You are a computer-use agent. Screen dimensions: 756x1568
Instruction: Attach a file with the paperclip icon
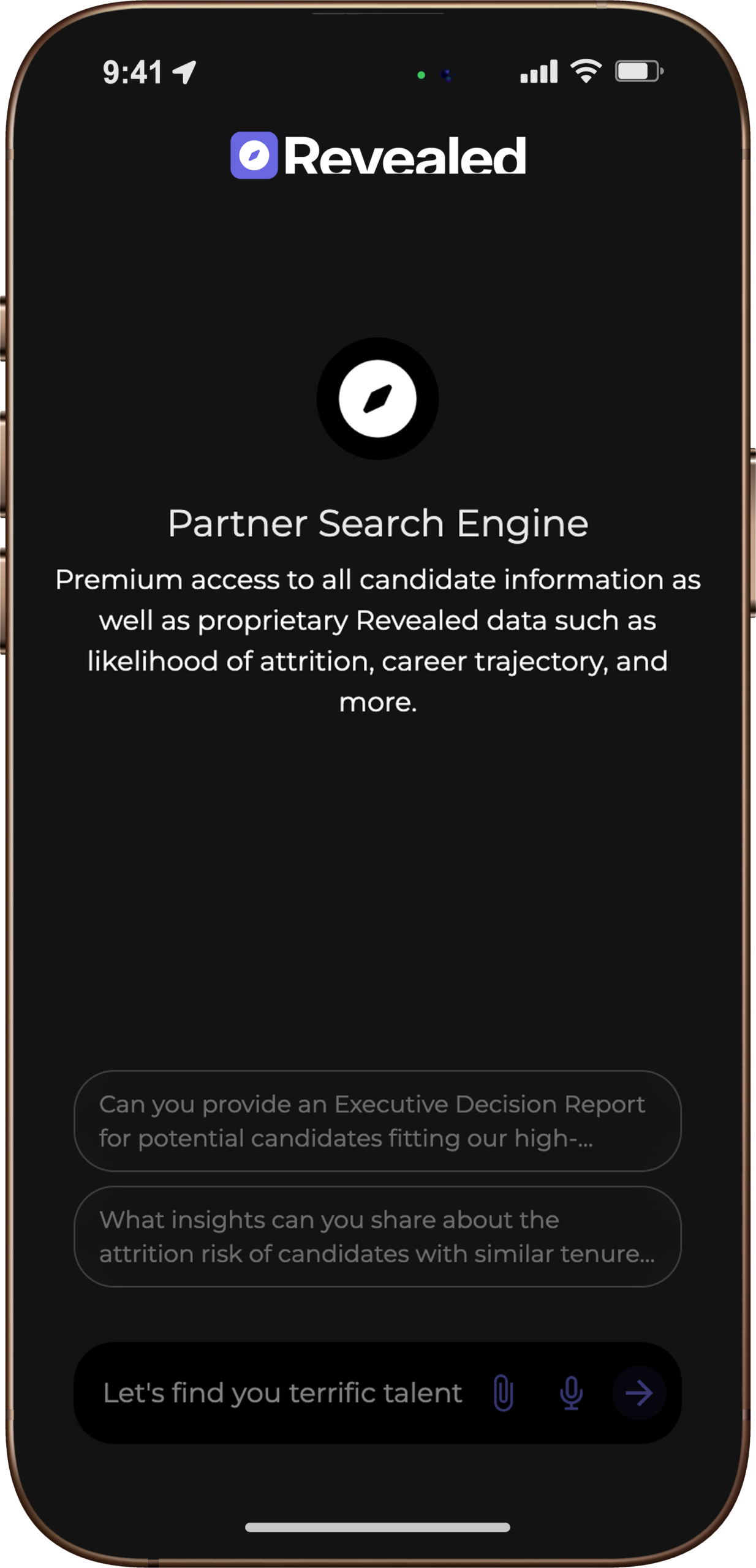[x=503, y=1392]
